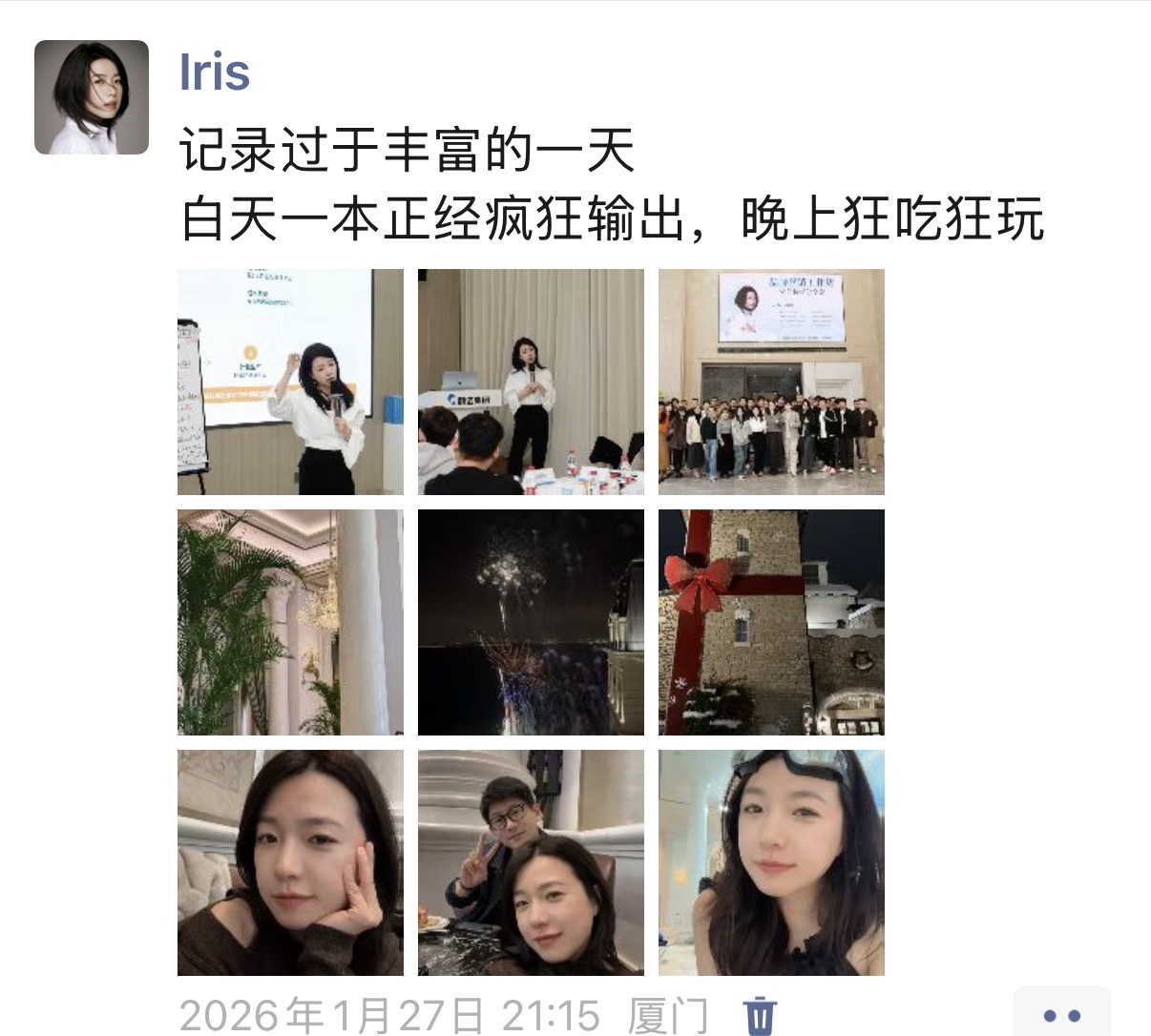Viewport: 1151px width, 1036px height.
Task: Open the like and comment menu
Action: click(x=1061, y=1015)
